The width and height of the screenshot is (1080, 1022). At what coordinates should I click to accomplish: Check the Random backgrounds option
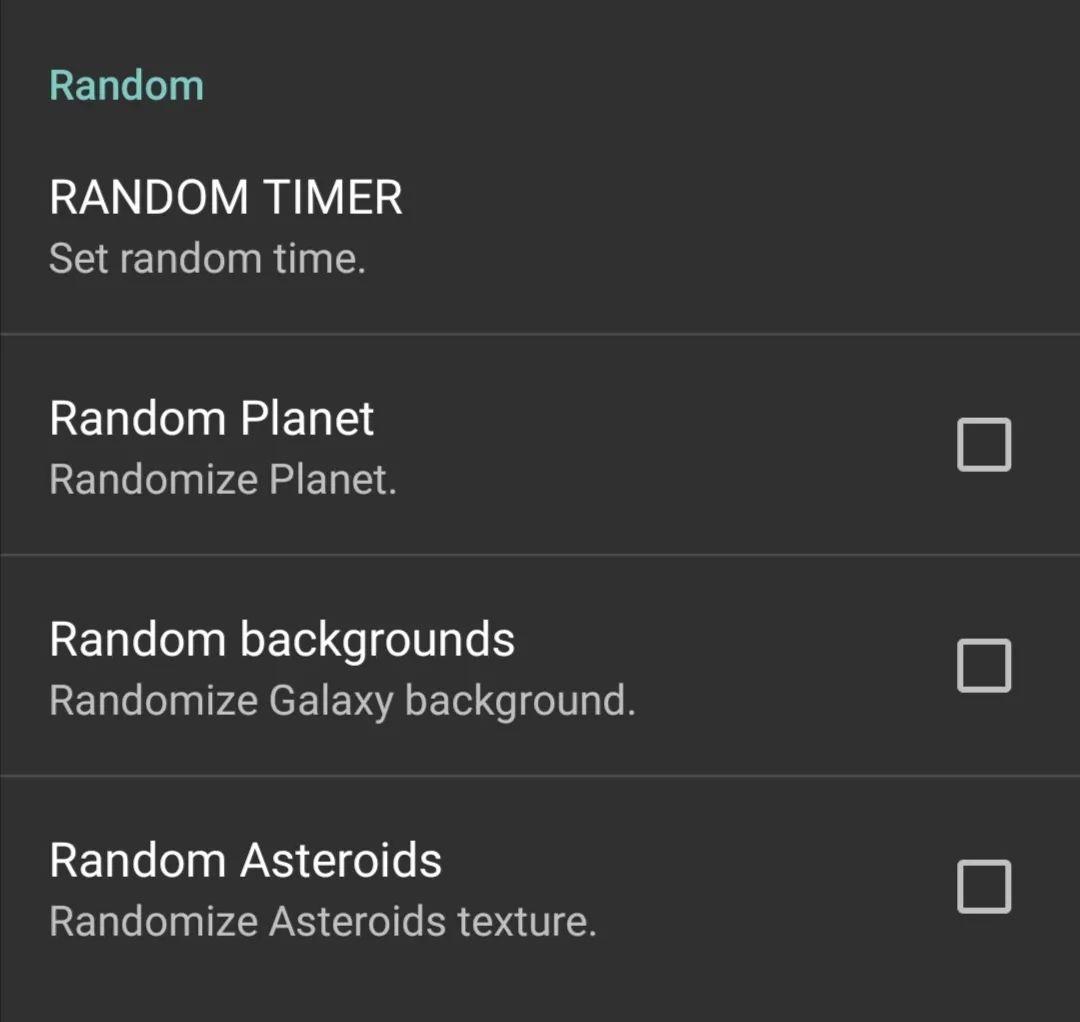(x=984, y=666)
